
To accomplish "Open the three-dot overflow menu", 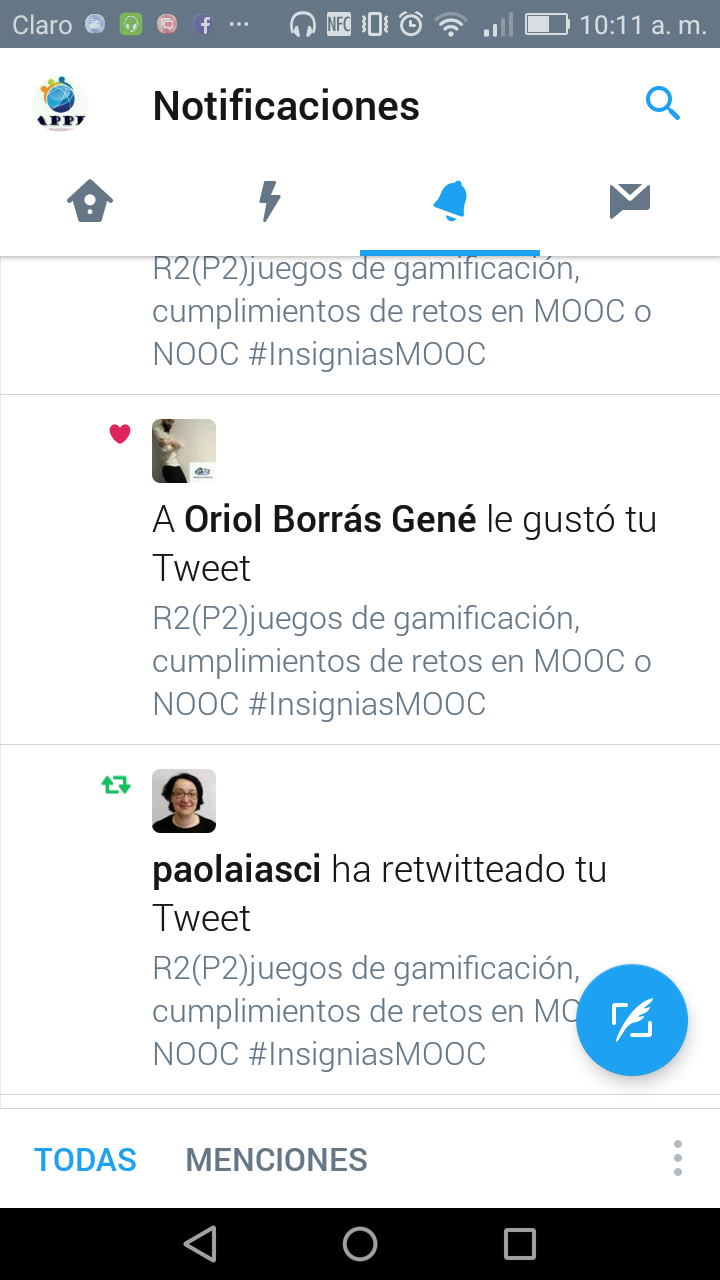I will [677, 1158].
